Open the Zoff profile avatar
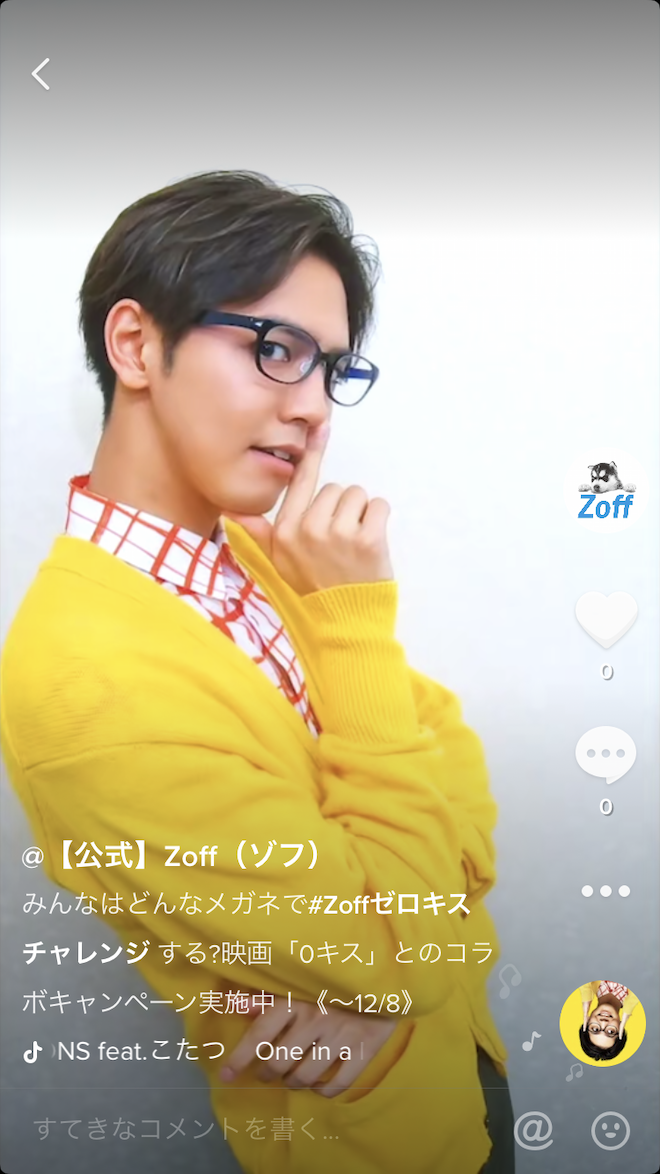 point(606,492)
